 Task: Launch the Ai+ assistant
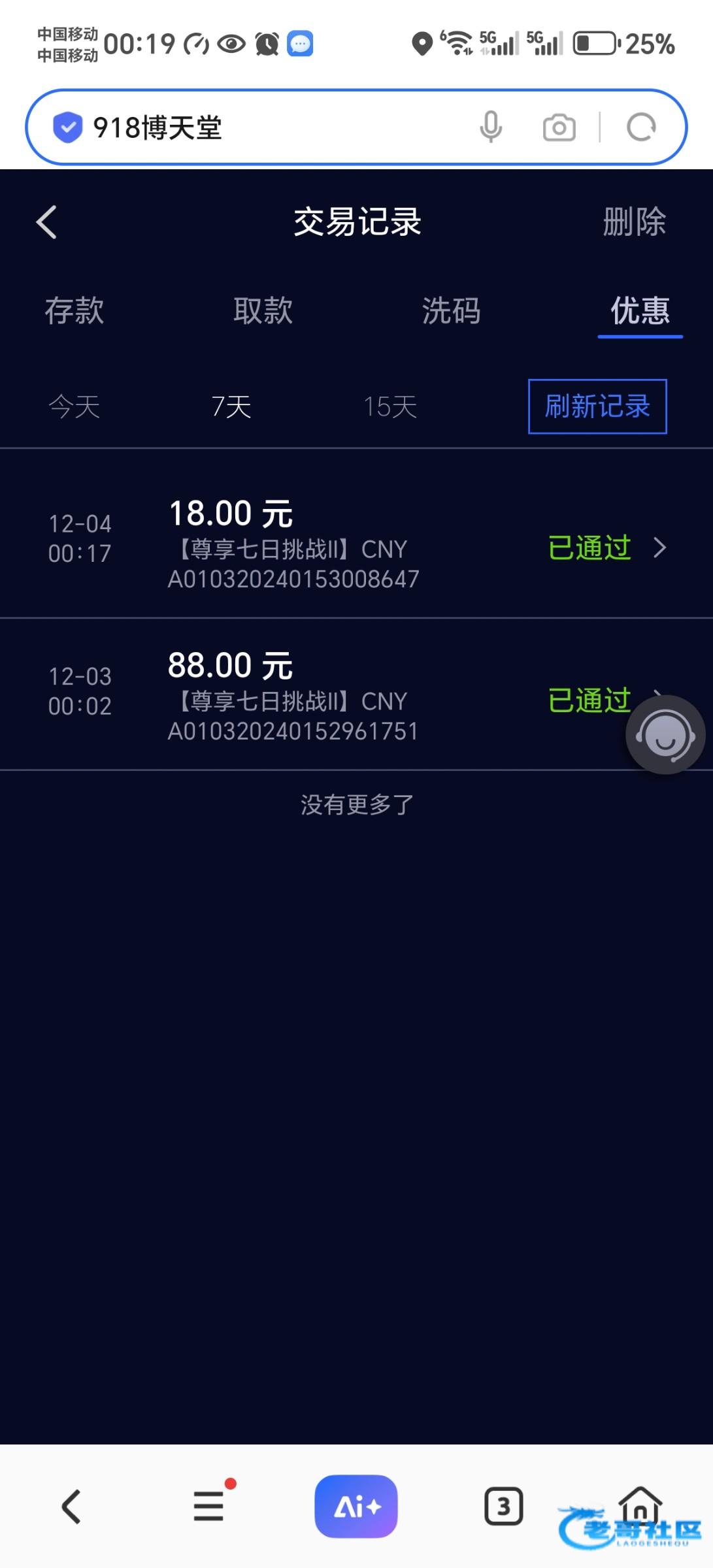click(x=356, y=1507)
